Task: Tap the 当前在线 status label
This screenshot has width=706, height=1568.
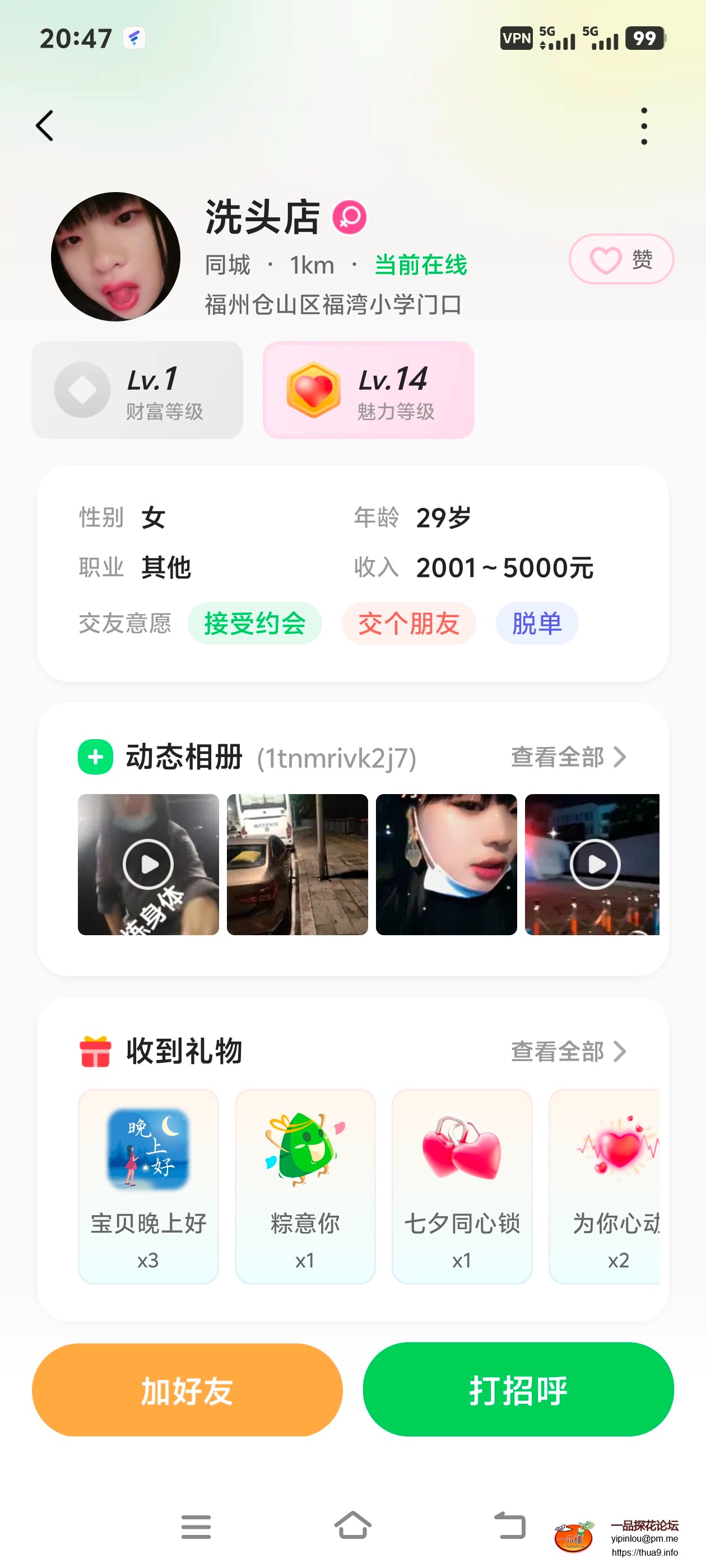Action: (420, 264)
